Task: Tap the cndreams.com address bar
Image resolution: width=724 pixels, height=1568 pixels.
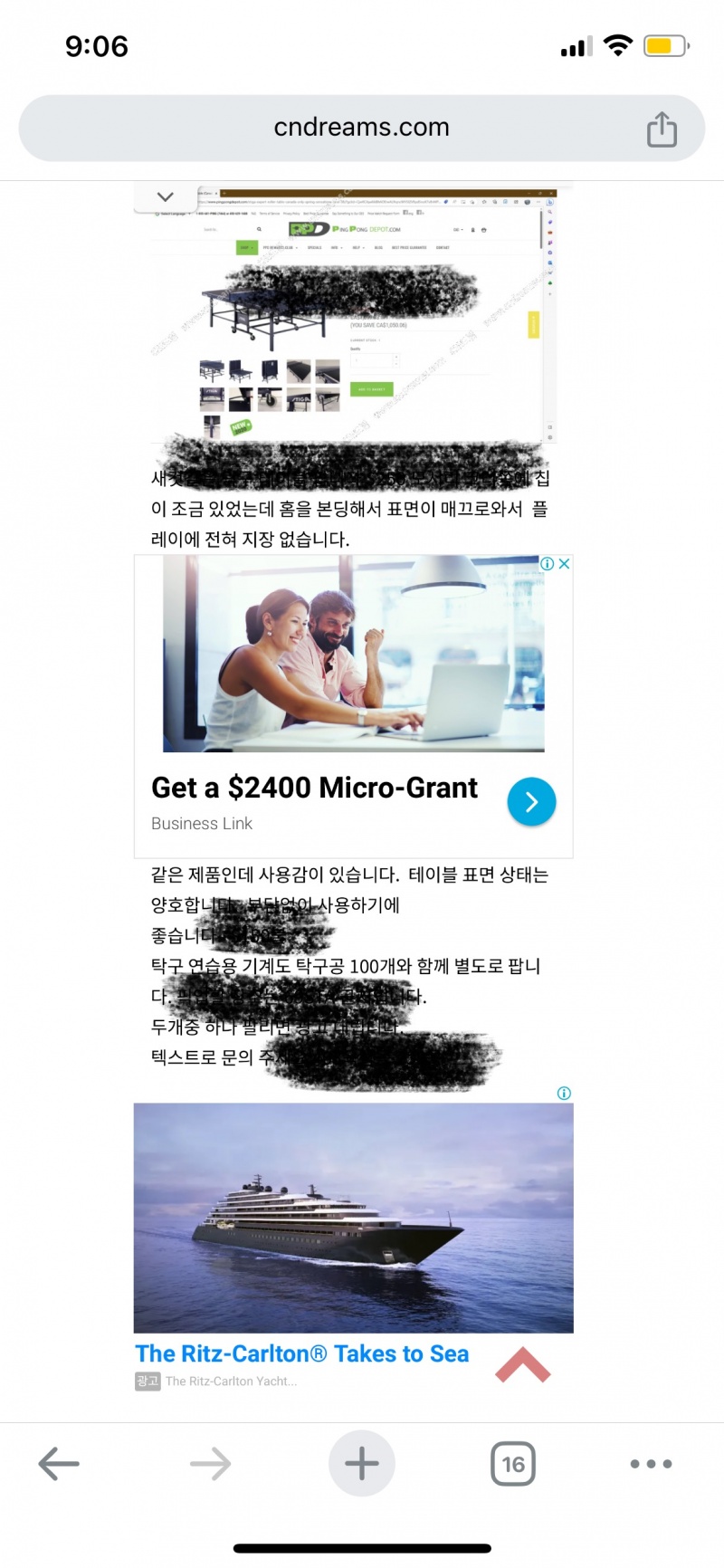Action: point(361,128)
